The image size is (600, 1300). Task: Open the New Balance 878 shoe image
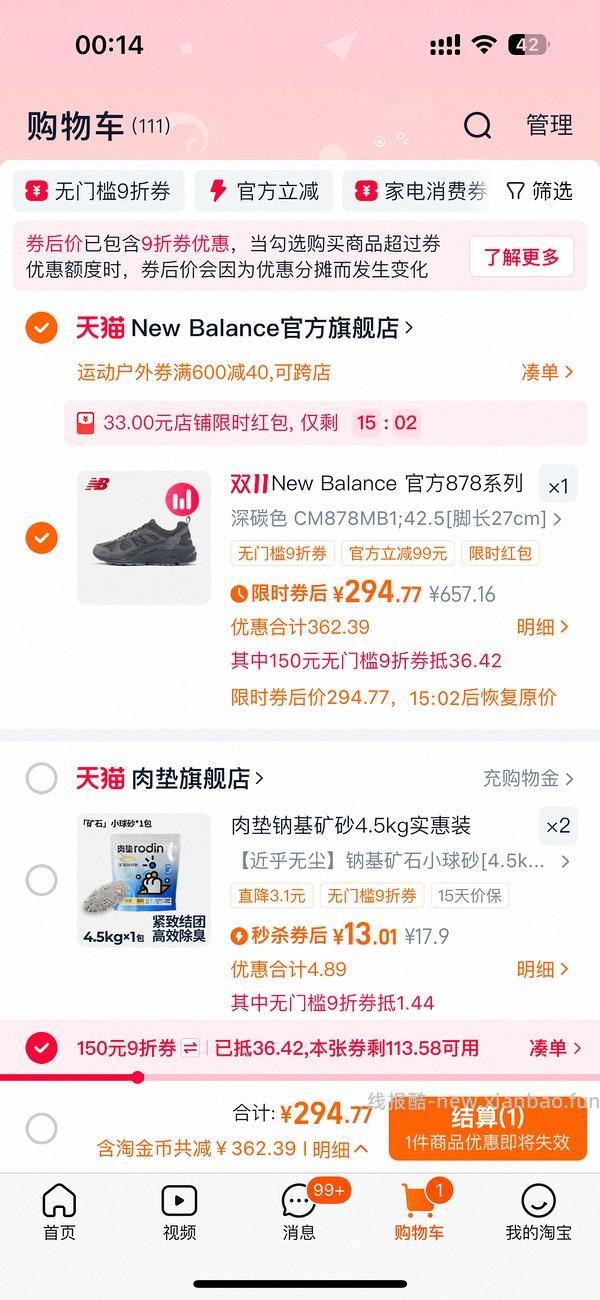click(x=144, y=537)
